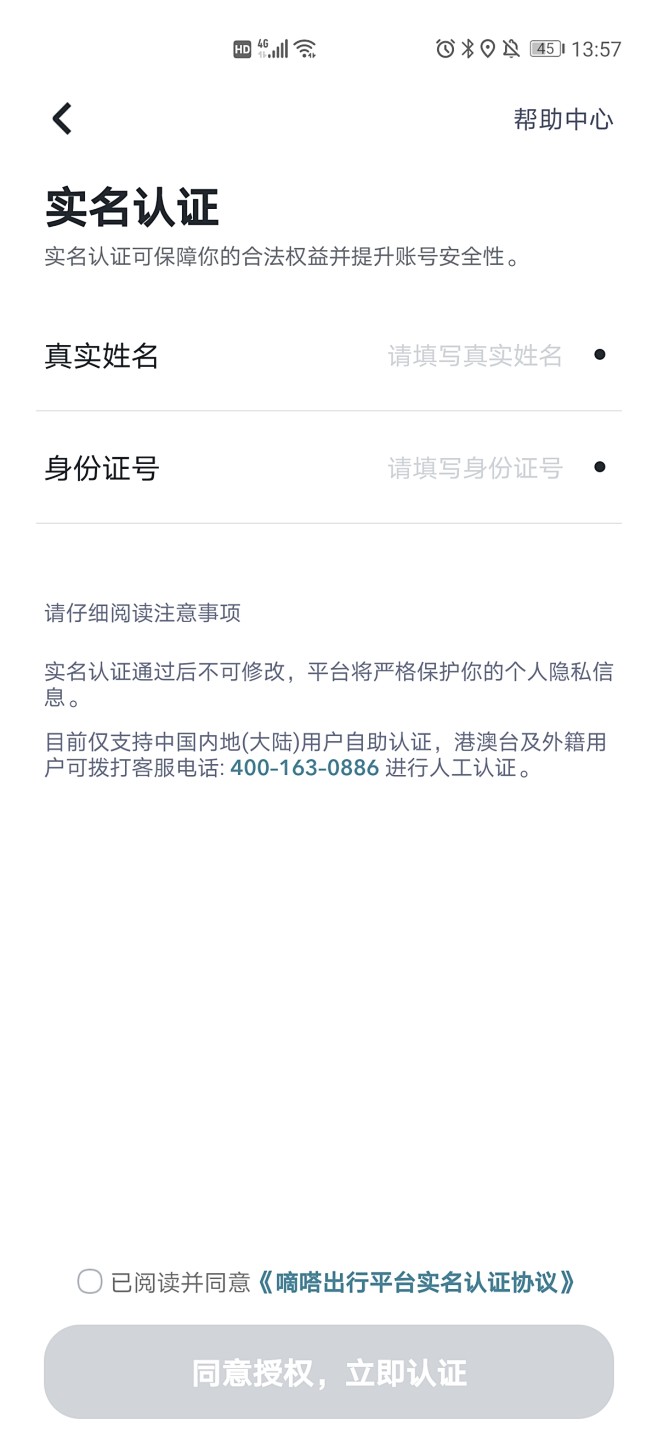Open 帮助中心 help center
The width and height of the screenshot is (658, 1448).
coord(562,120)
